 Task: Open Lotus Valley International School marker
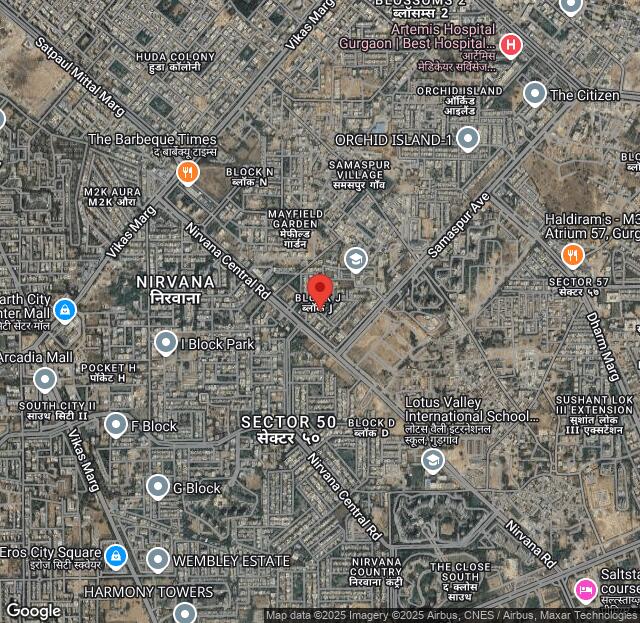(432, 460)
